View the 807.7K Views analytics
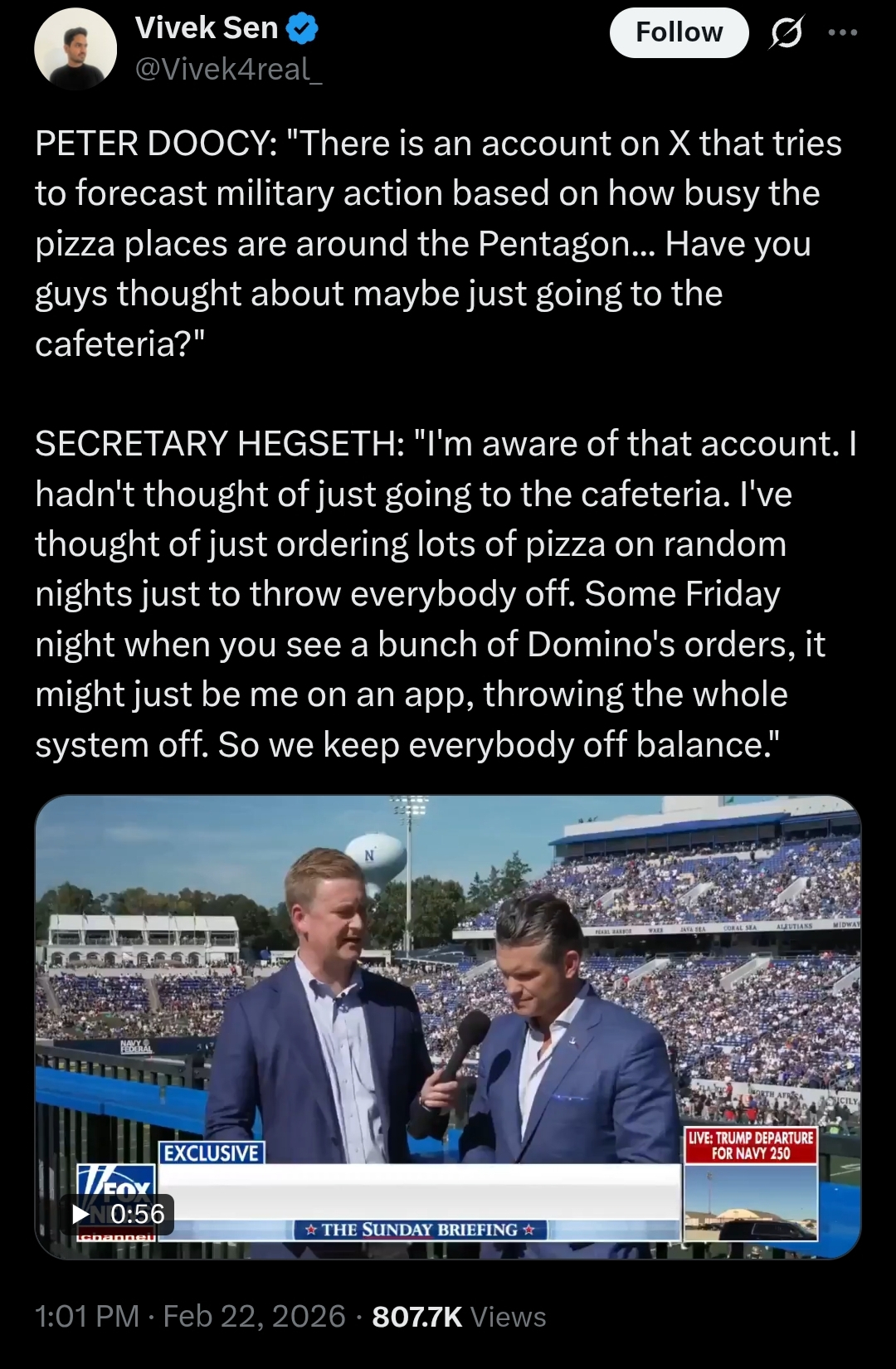 (459, 1317)
